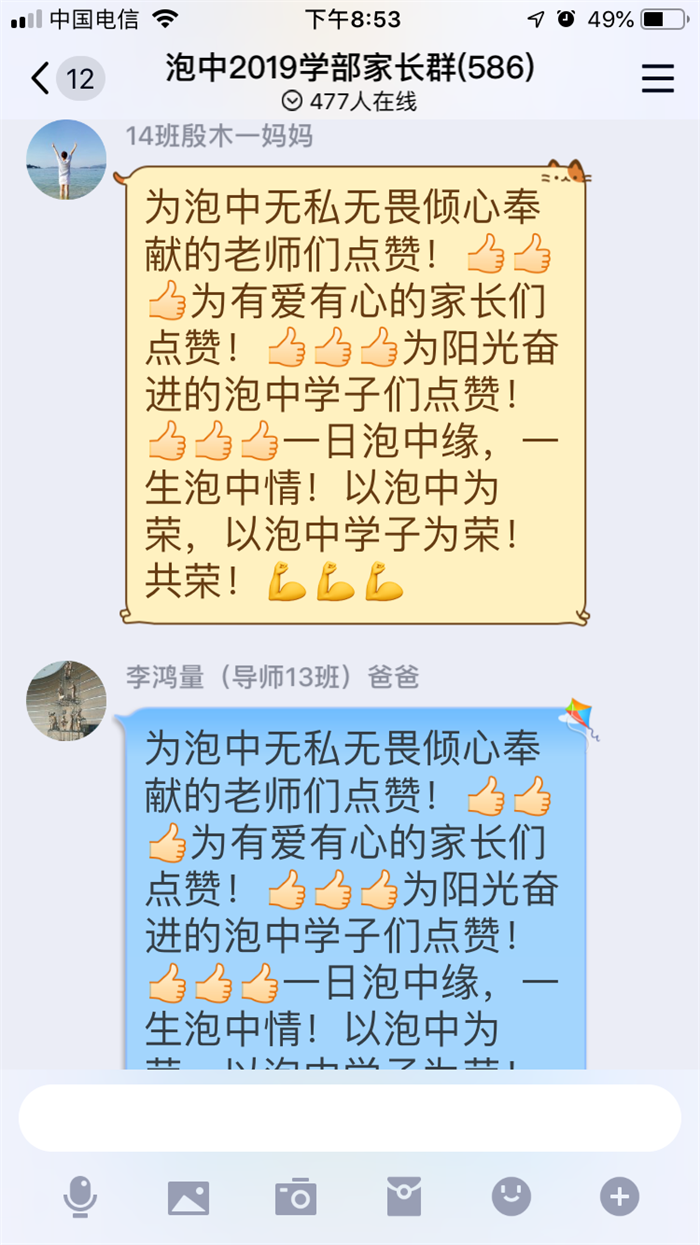700x1245 pixels.
Task: Tap the message input field
Action: (x=349, y=1117)
